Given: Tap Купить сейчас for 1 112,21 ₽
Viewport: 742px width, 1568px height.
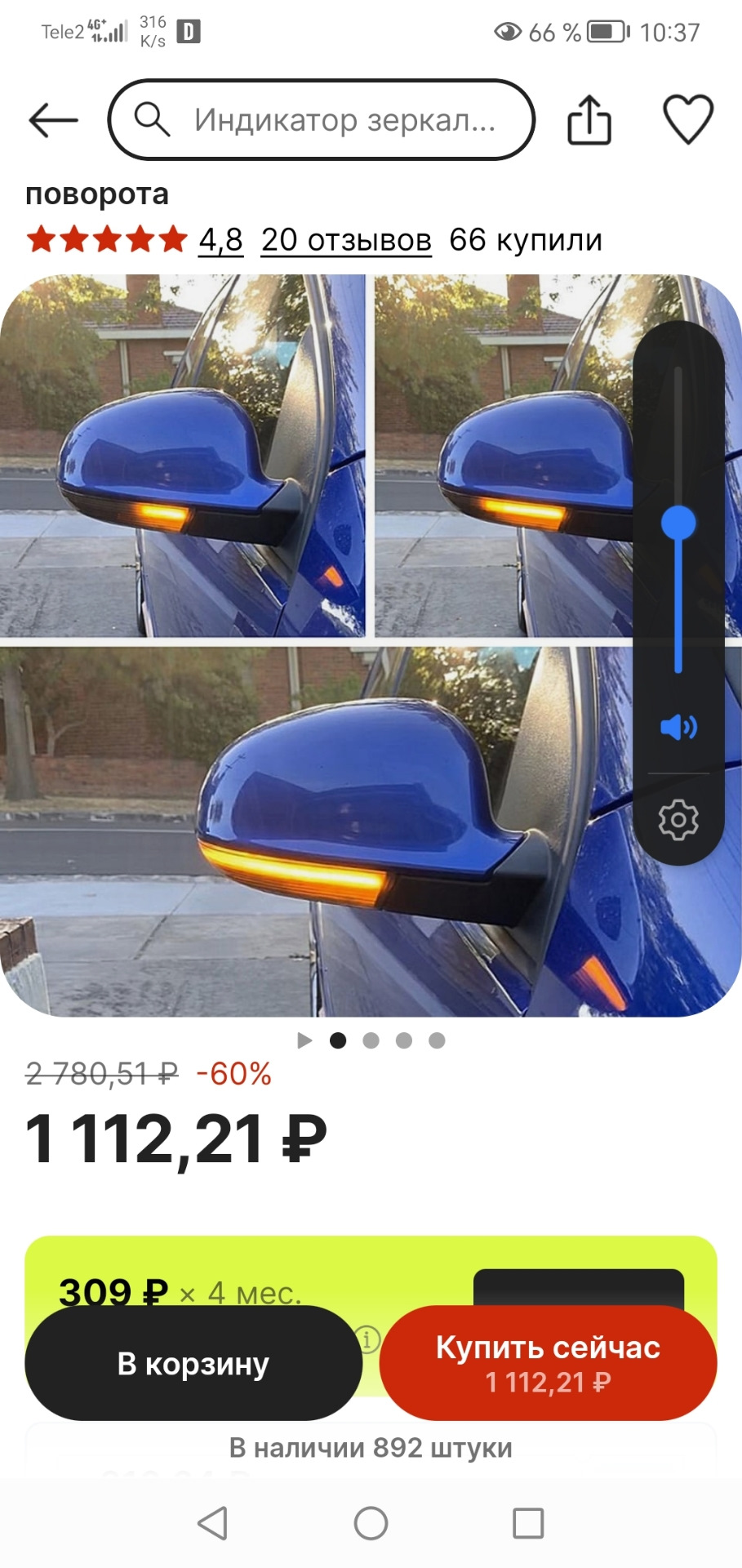Looking at the screenshot, I should coord(548,1363).
